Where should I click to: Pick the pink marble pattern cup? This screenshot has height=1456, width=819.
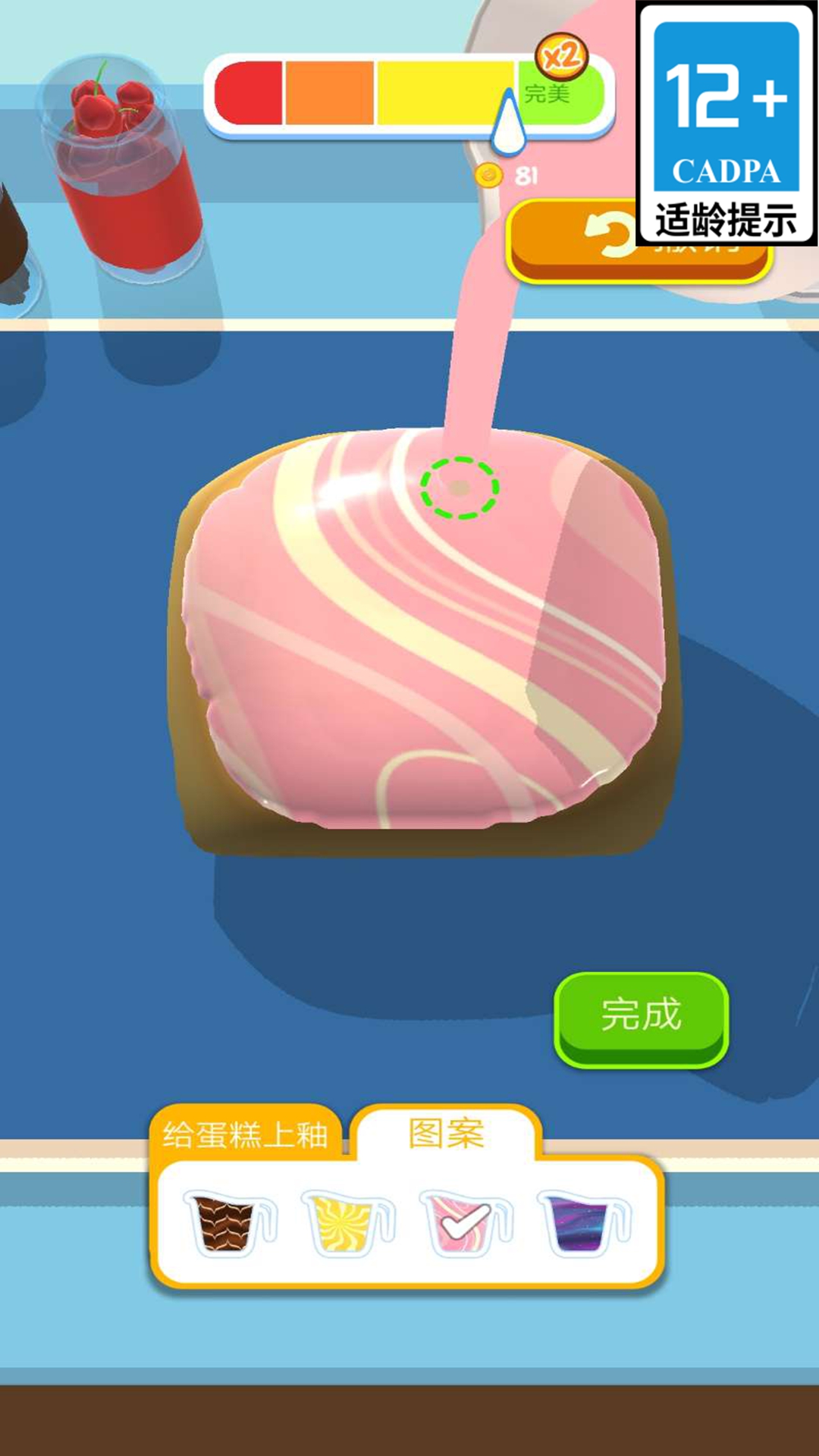coord(462,1222)
